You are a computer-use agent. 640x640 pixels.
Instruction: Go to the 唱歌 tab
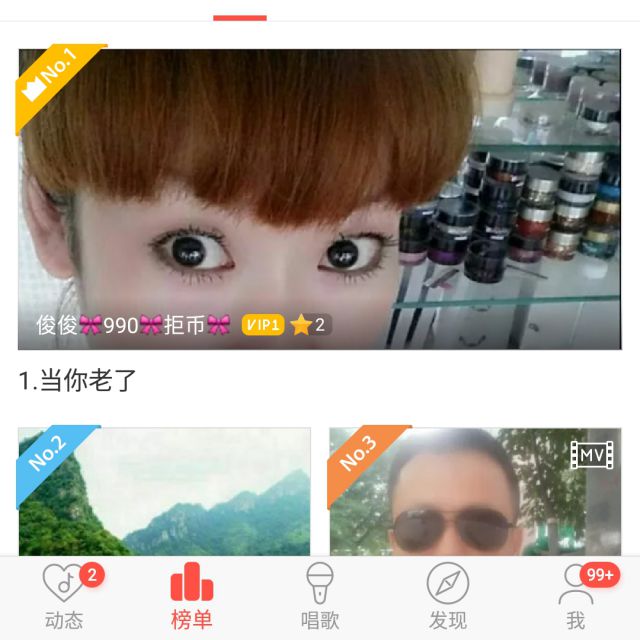(x=320, y=598)
